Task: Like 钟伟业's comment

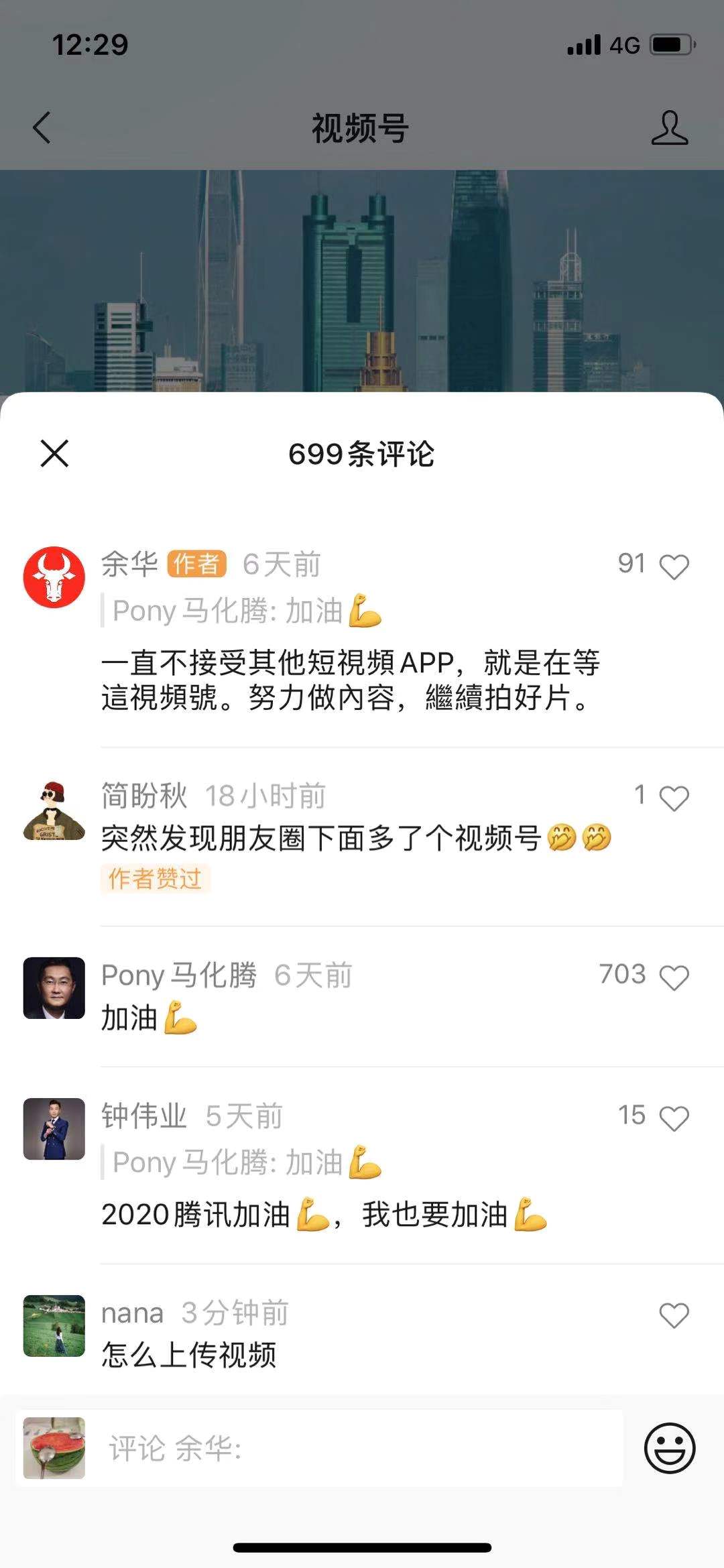Action: [674, 1118]
